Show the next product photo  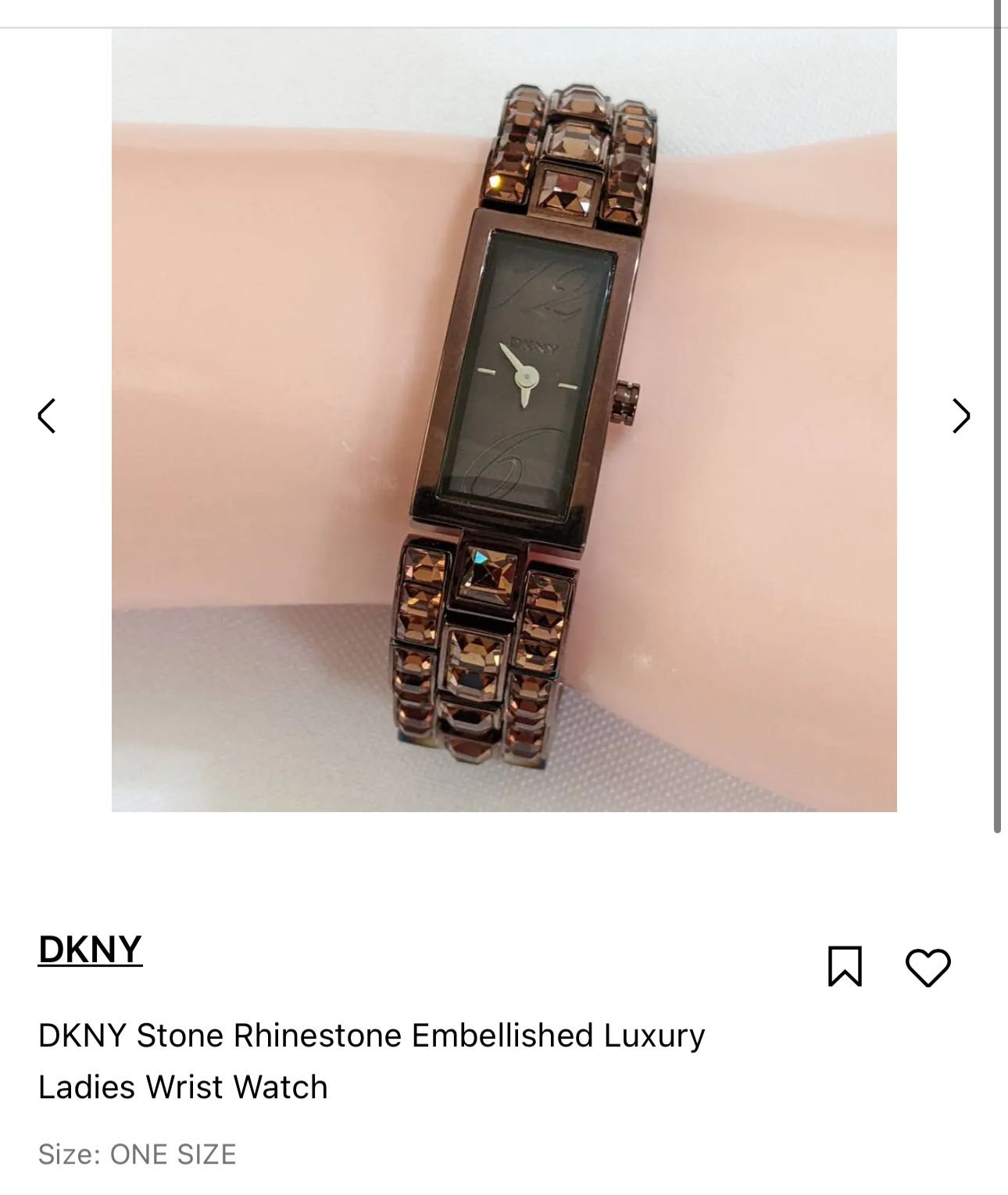point(960,416)
